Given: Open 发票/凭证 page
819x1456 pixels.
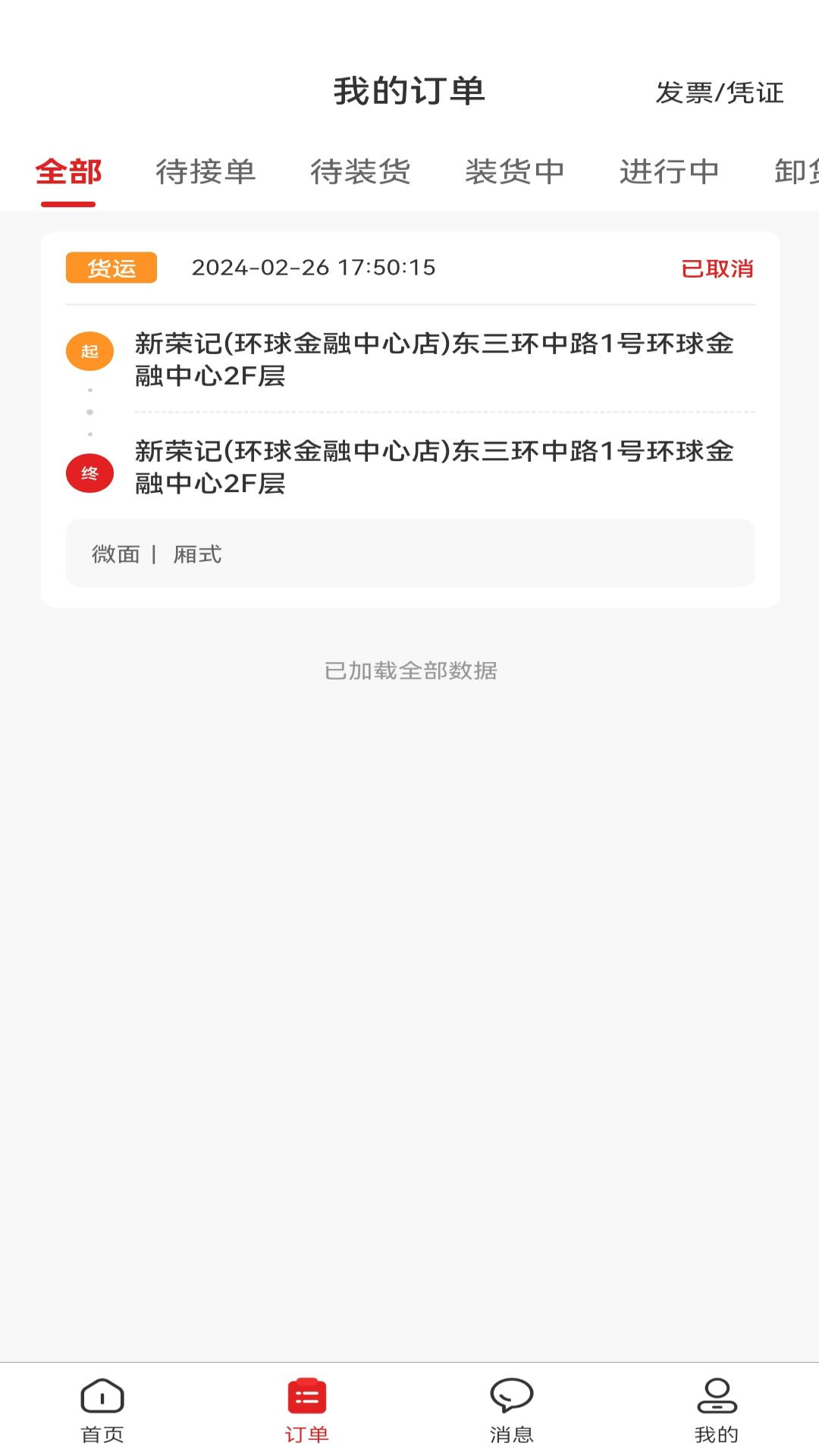Looking at the screenshot, I should click(x=719, y=93).
